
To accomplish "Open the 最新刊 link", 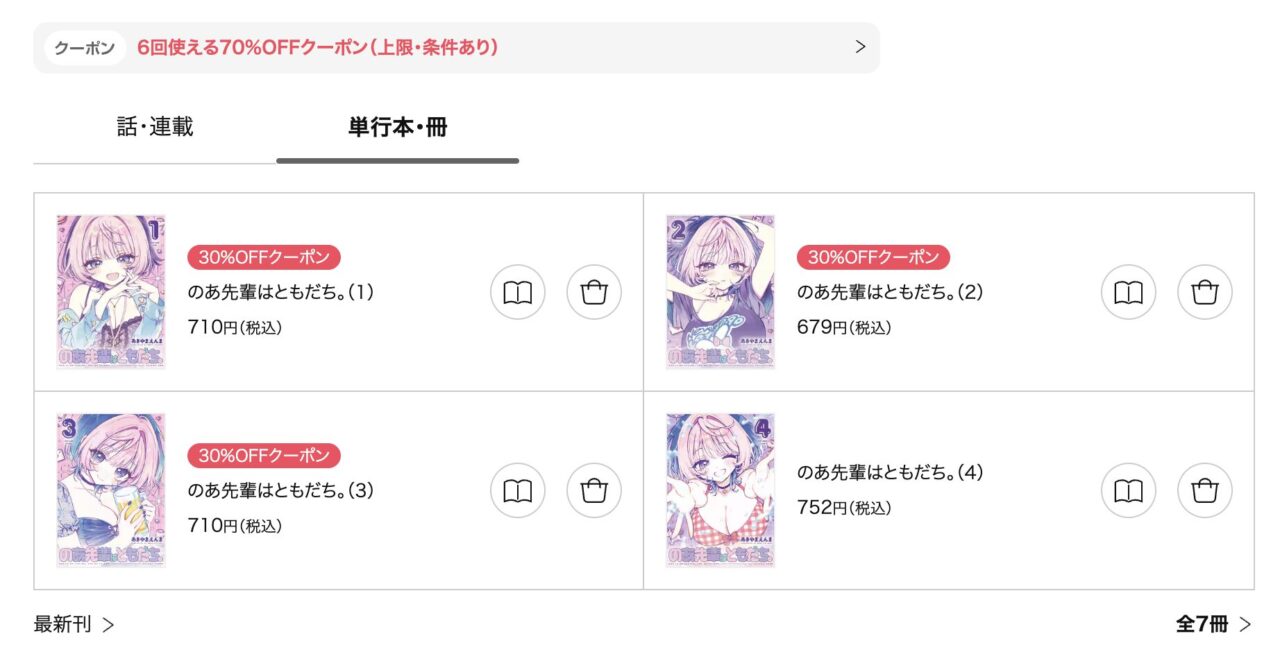I will coord(74,625).
